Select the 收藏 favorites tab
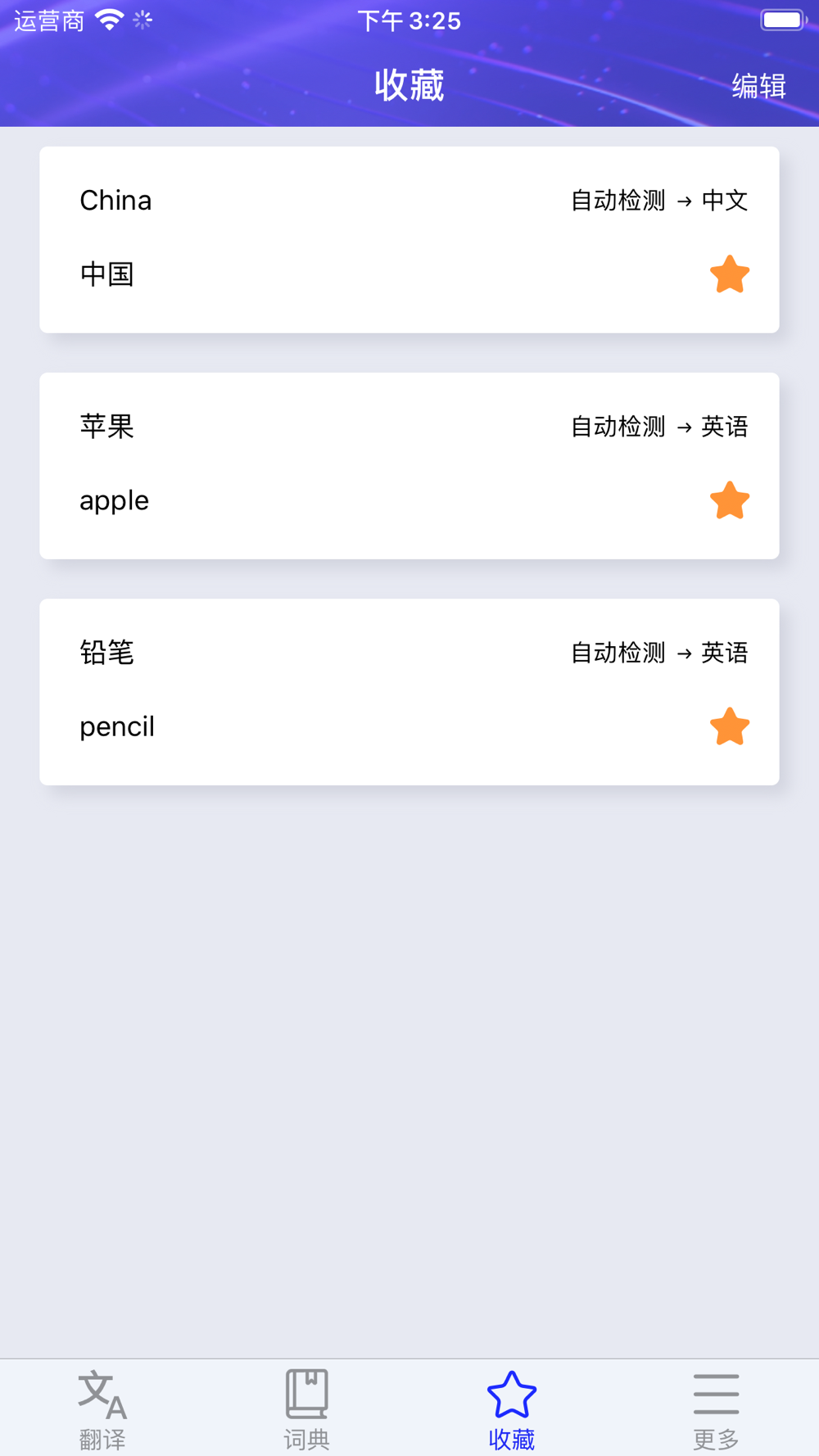Viewport: 819px width, 1456px height. 512,1409
